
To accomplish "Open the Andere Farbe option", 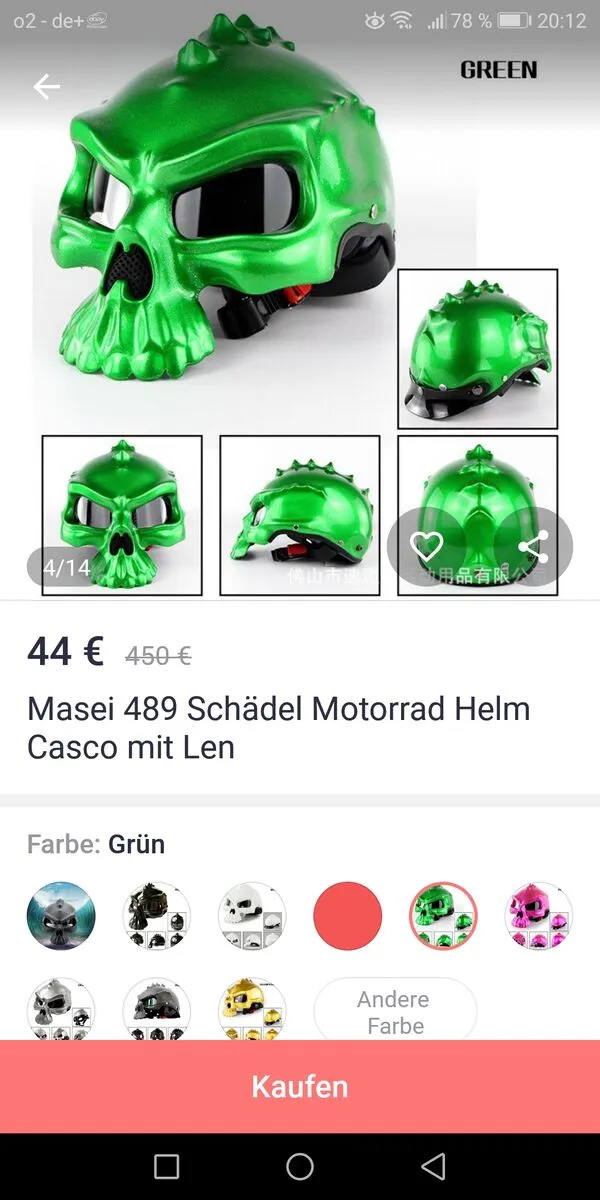I will pos(395,1012).
